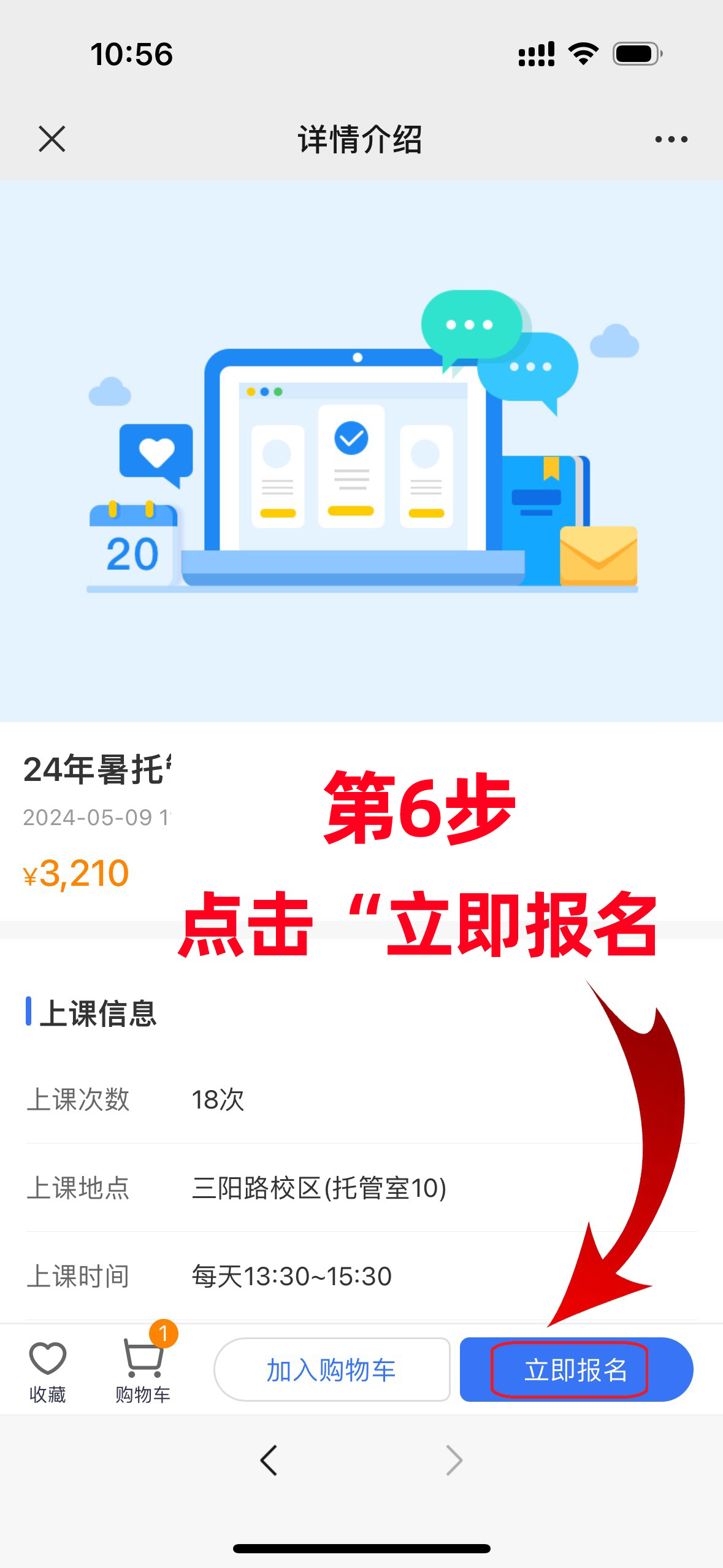The width and height of the screenshot is (723, 1568).
Task: Tap 立即报名 to enroll now
Action: point(576,1369)
